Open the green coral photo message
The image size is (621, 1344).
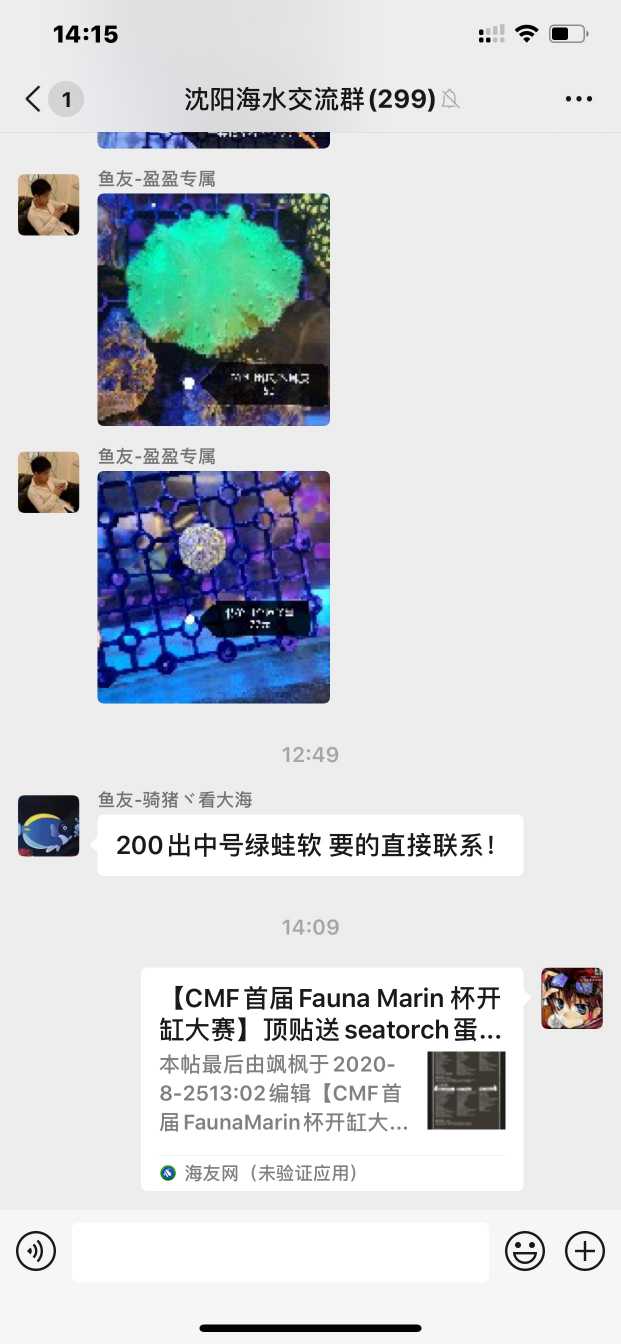[213, 309]
